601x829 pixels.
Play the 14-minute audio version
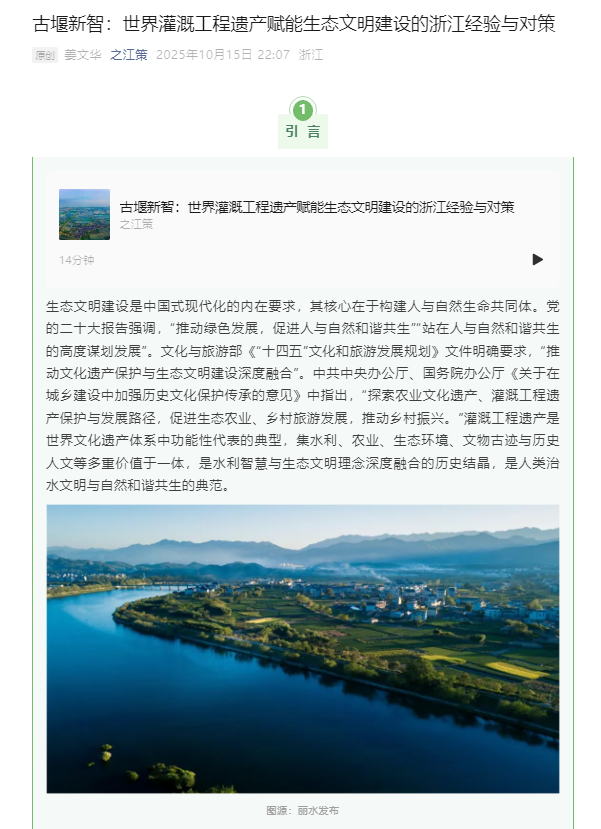pos(537,259)
